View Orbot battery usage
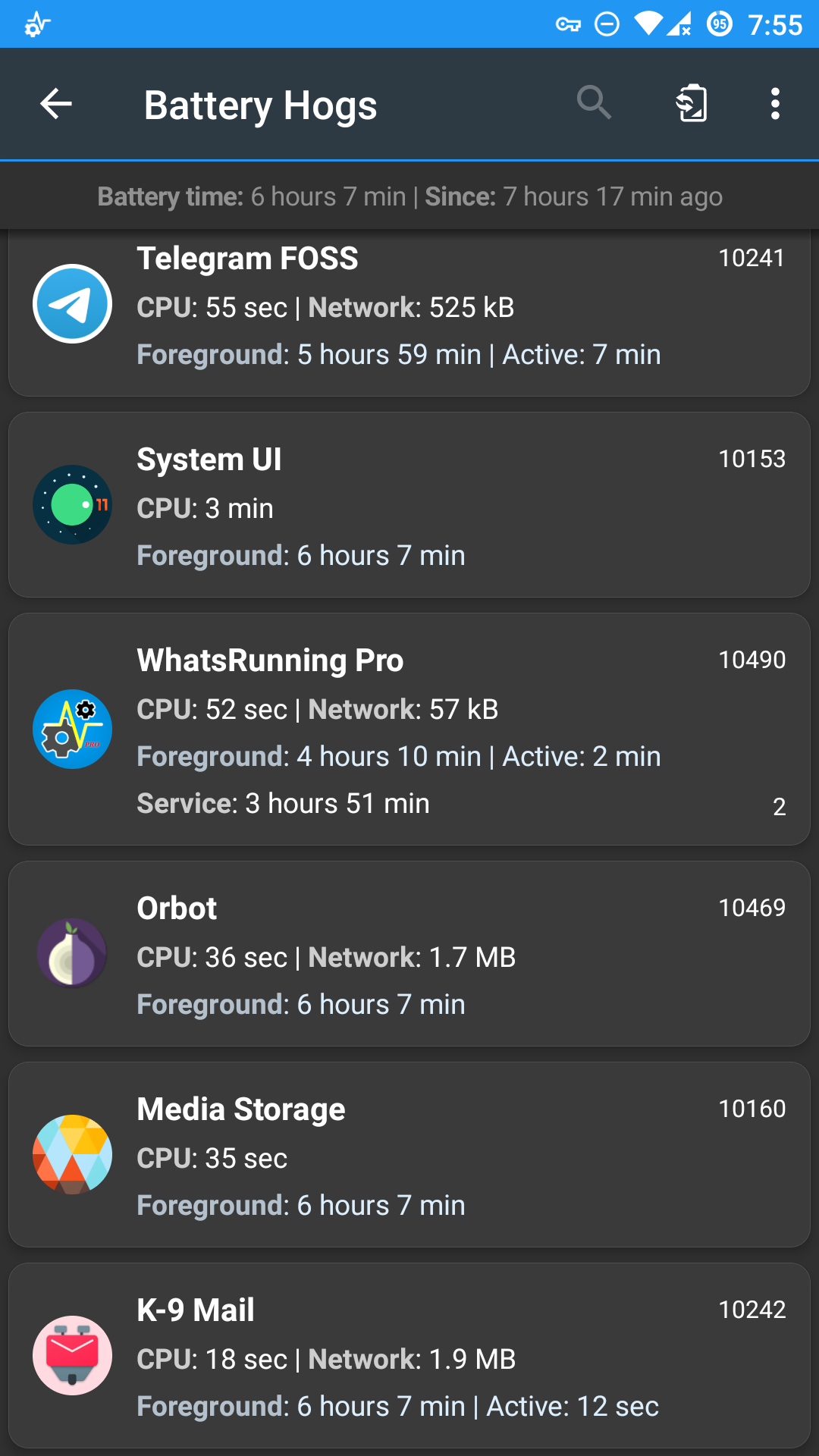The image size is (819, 1456). [409, 954]
